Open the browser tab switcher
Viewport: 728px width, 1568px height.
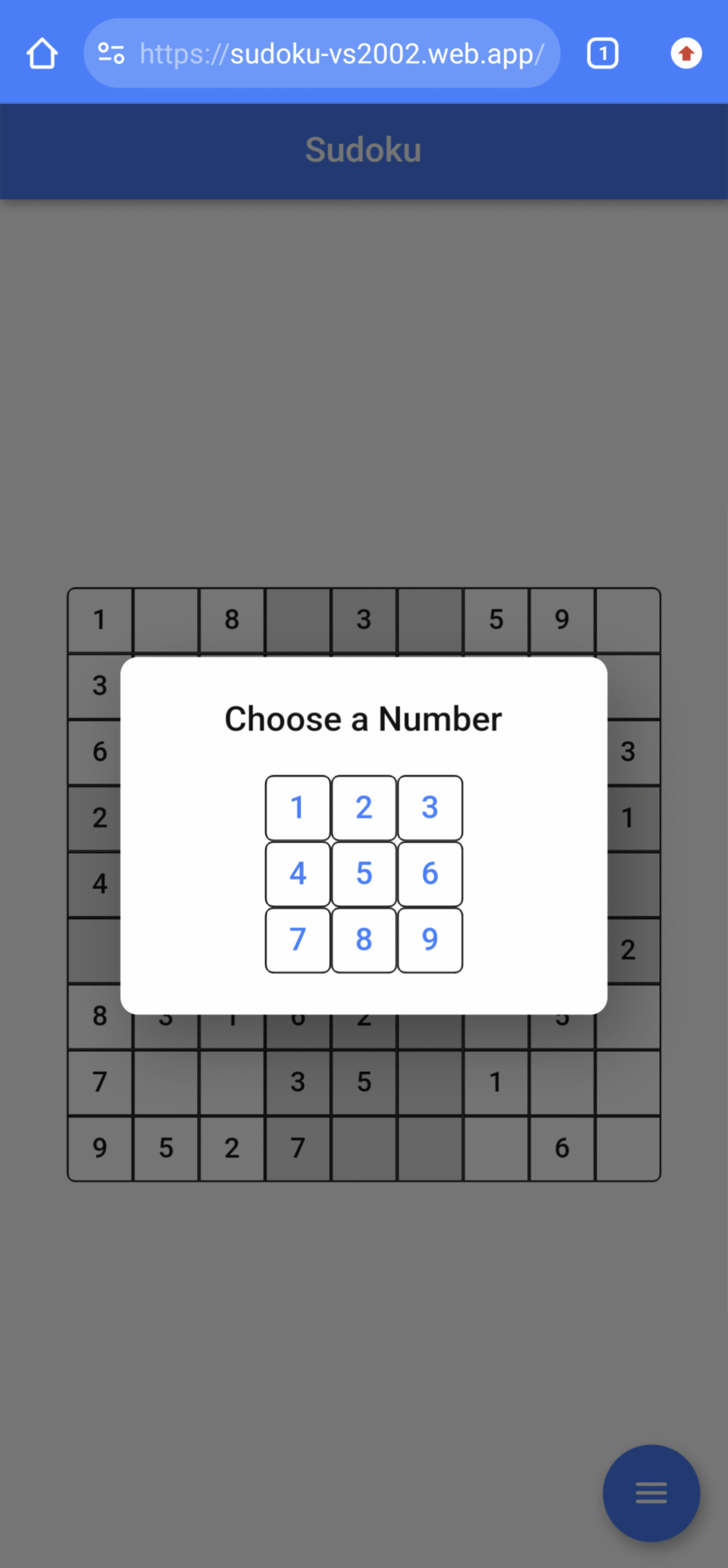click(602, 53)
